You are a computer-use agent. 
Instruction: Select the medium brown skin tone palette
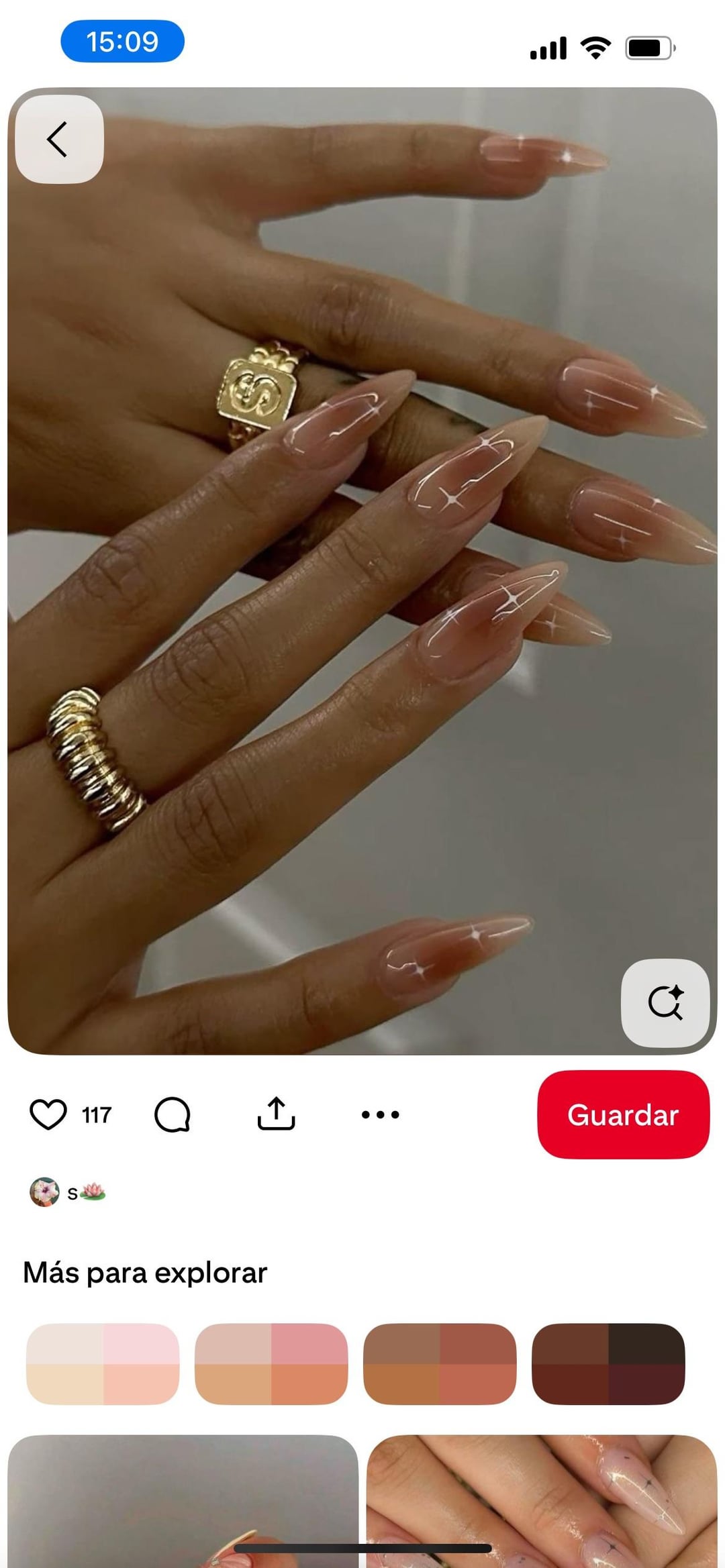[440, 1363]
